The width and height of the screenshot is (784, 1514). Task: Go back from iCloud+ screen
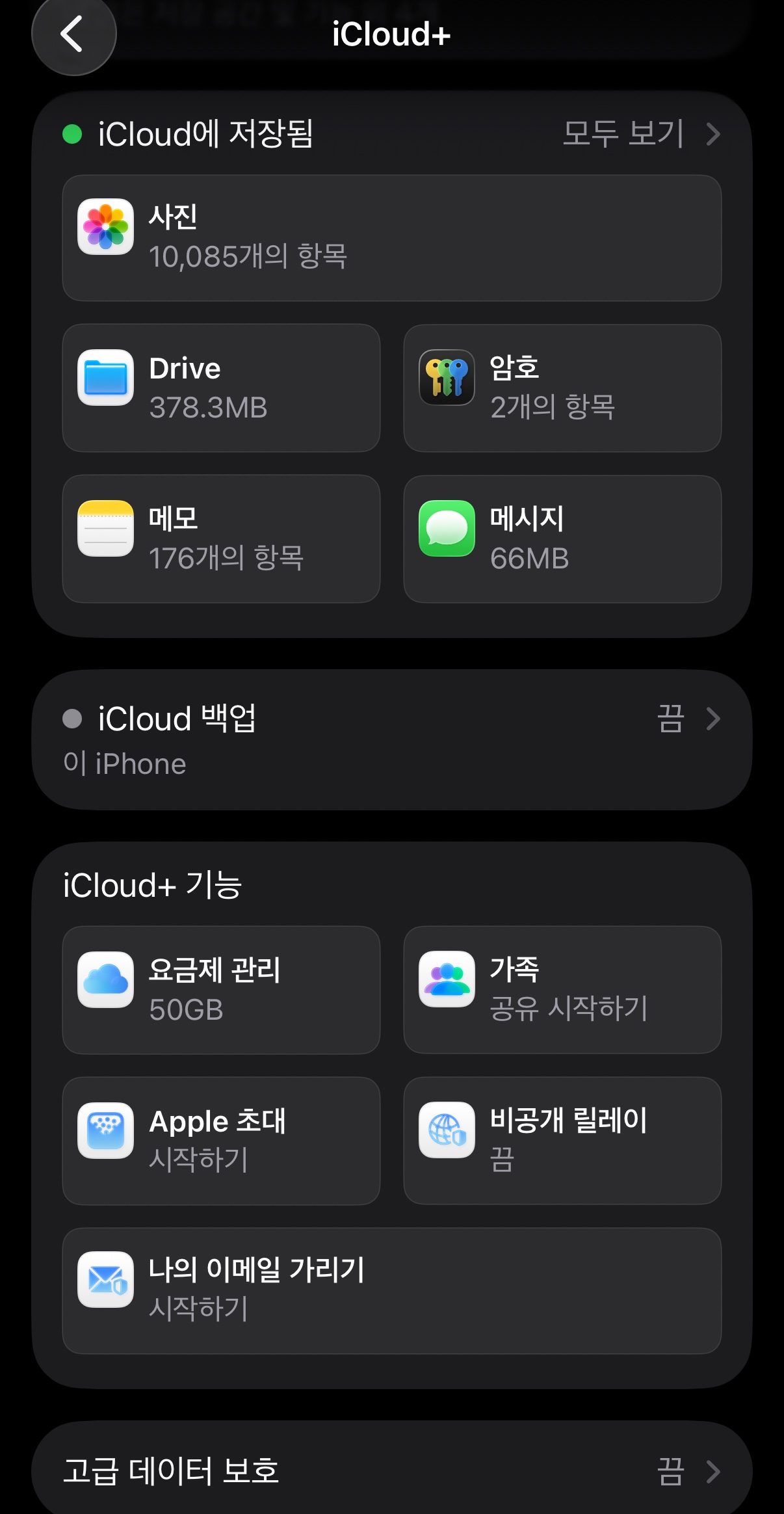73,34
